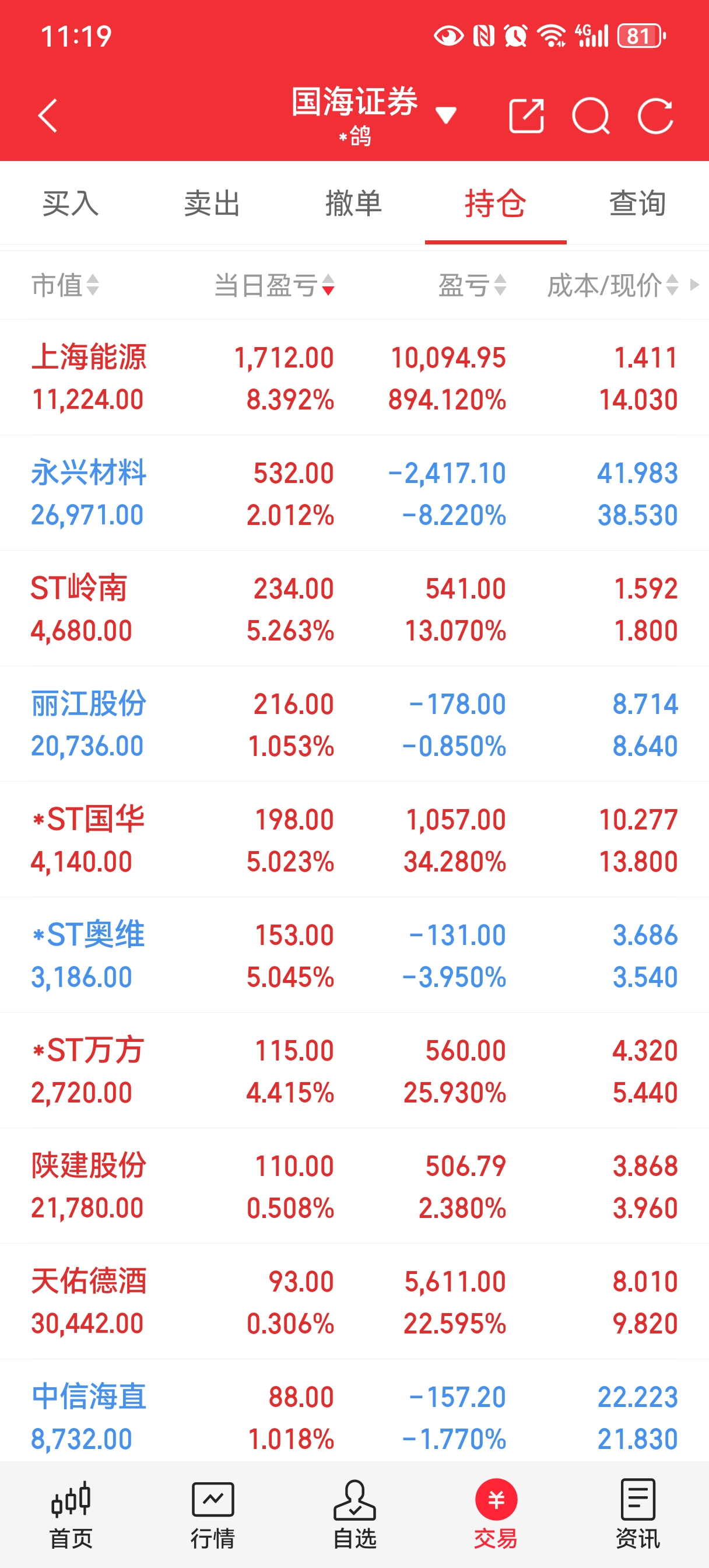Open the 上海能源 holding row
The height and width of the screenshot is (1568, 709).
coord(354,377)
